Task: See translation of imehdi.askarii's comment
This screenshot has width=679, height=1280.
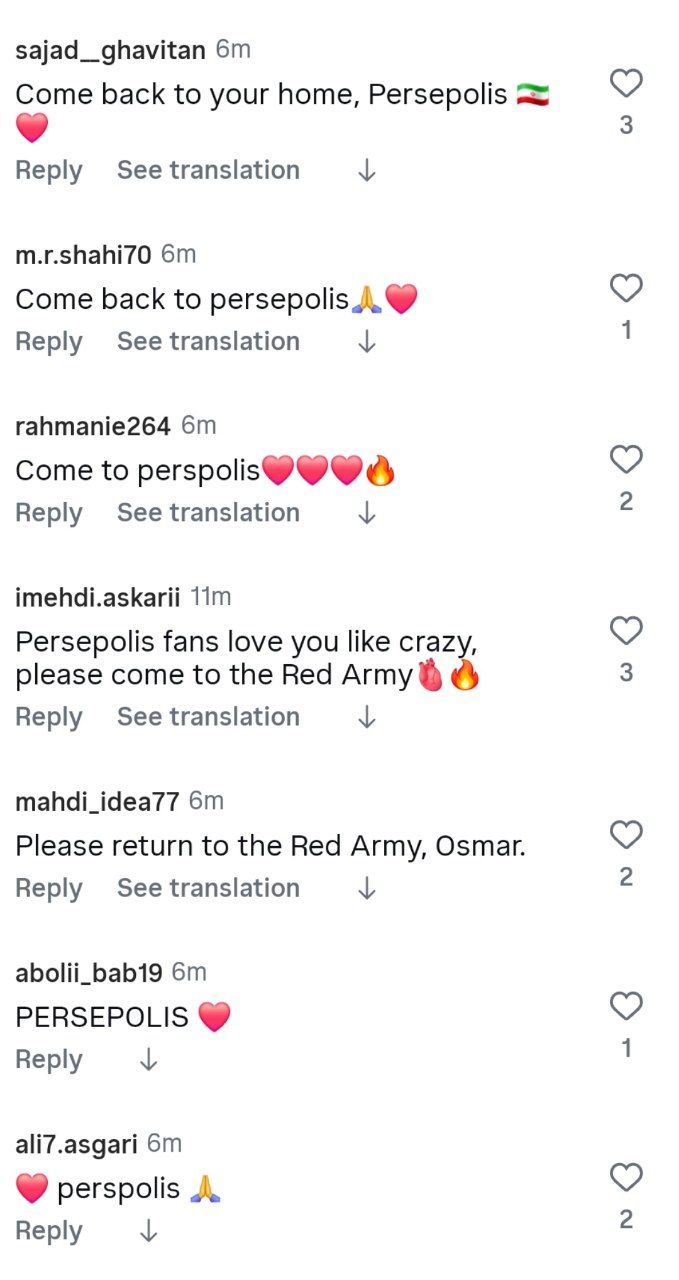Action: coord(208,717)
